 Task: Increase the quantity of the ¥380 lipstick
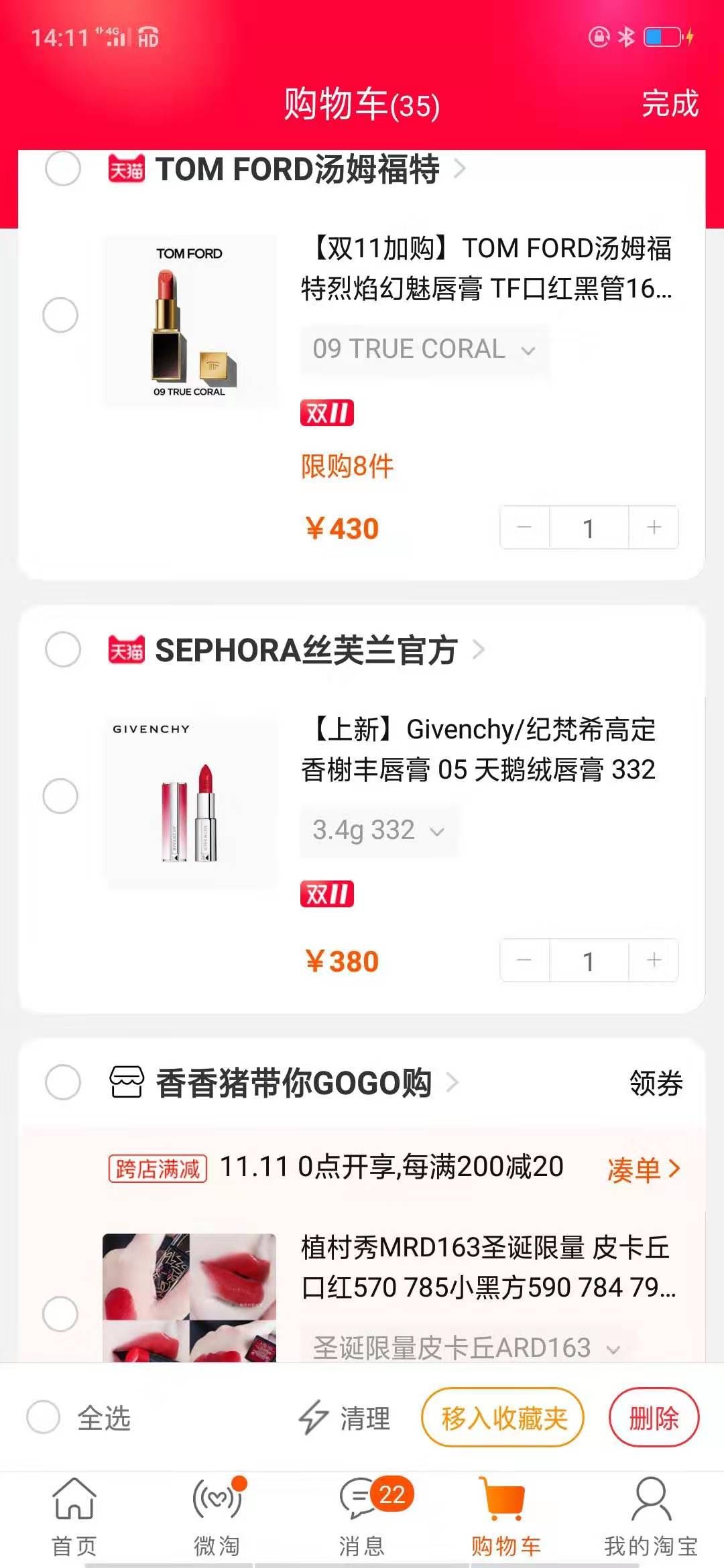coord(654,961)
